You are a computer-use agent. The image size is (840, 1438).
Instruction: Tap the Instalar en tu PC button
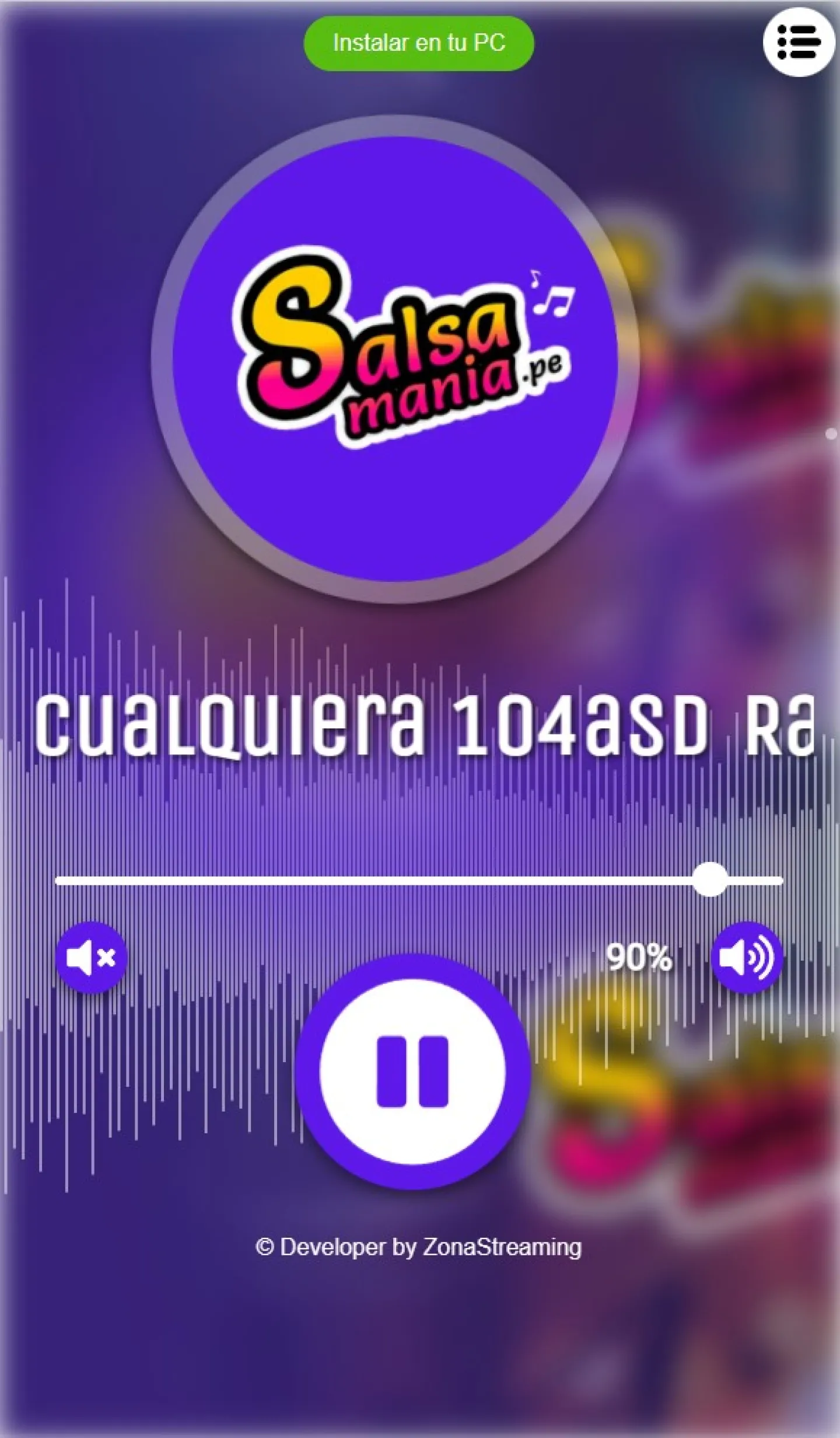pyautogui.click(x=418, y=43)
